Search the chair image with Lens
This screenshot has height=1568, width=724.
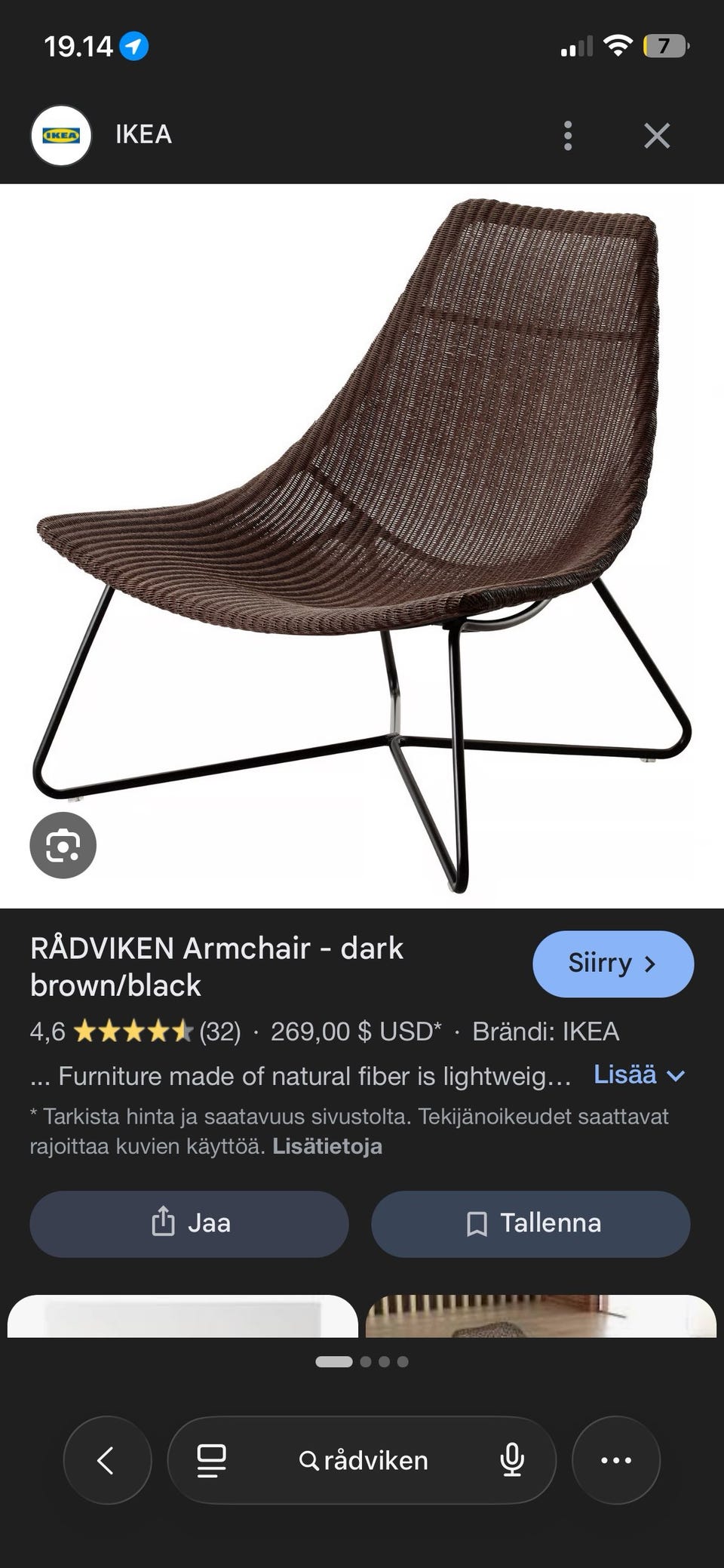click(63, 845)
